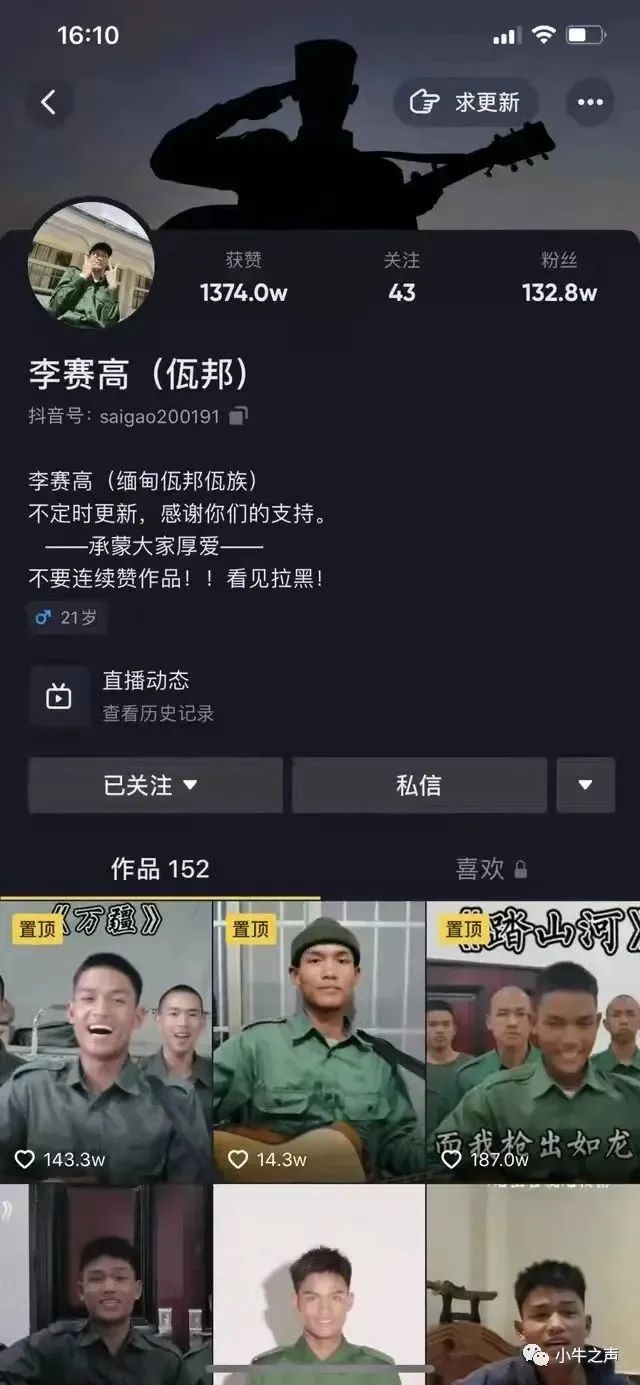The width and height of the screenshot is (640, 1385).
Task: Tap the 已关注 following button
Action: pyautogui.click(x=155, y=785)
